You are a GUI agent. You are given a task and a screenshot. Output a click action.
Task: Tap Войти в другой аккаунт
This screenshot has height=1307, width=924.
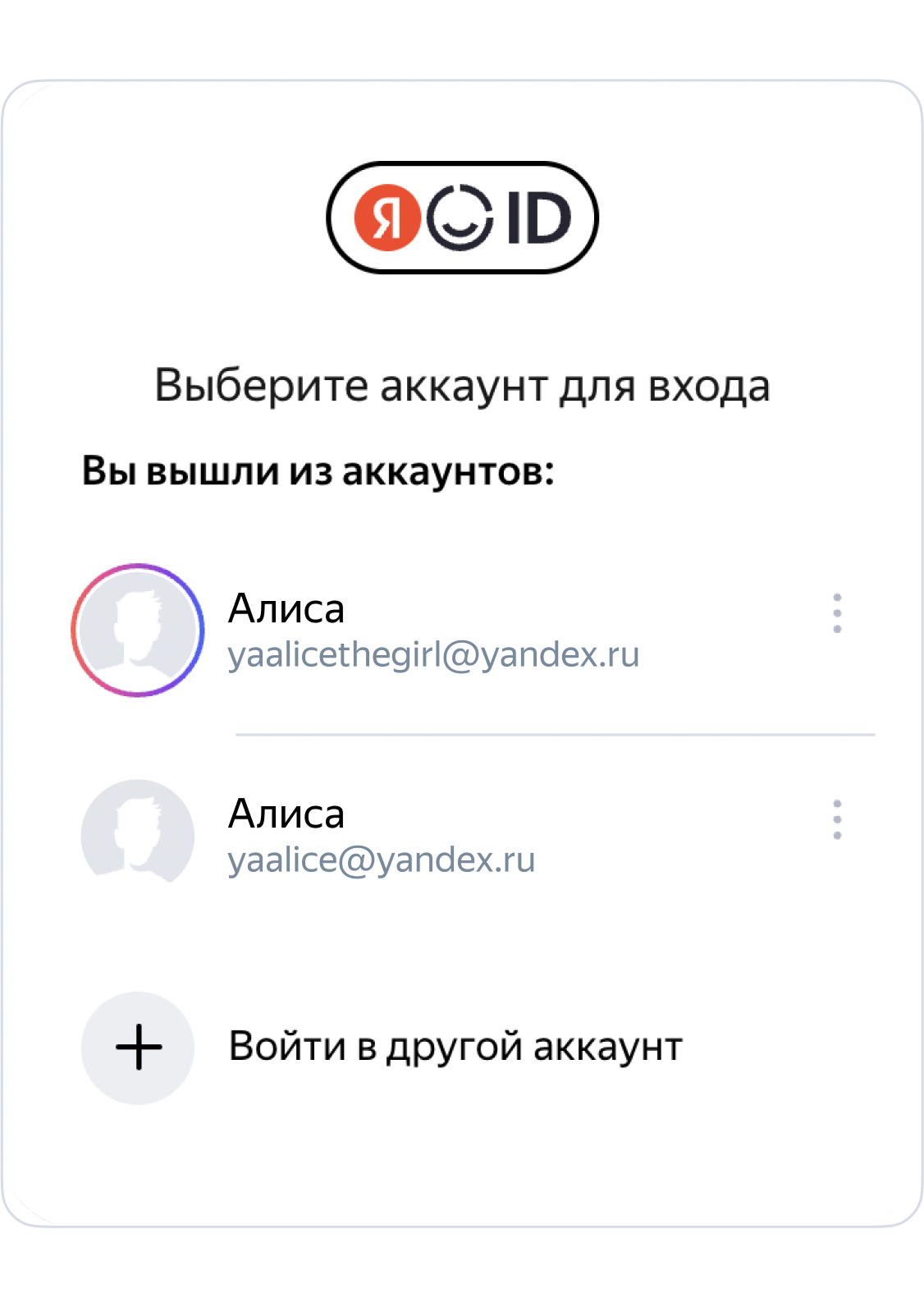[x=455, y=1047]
